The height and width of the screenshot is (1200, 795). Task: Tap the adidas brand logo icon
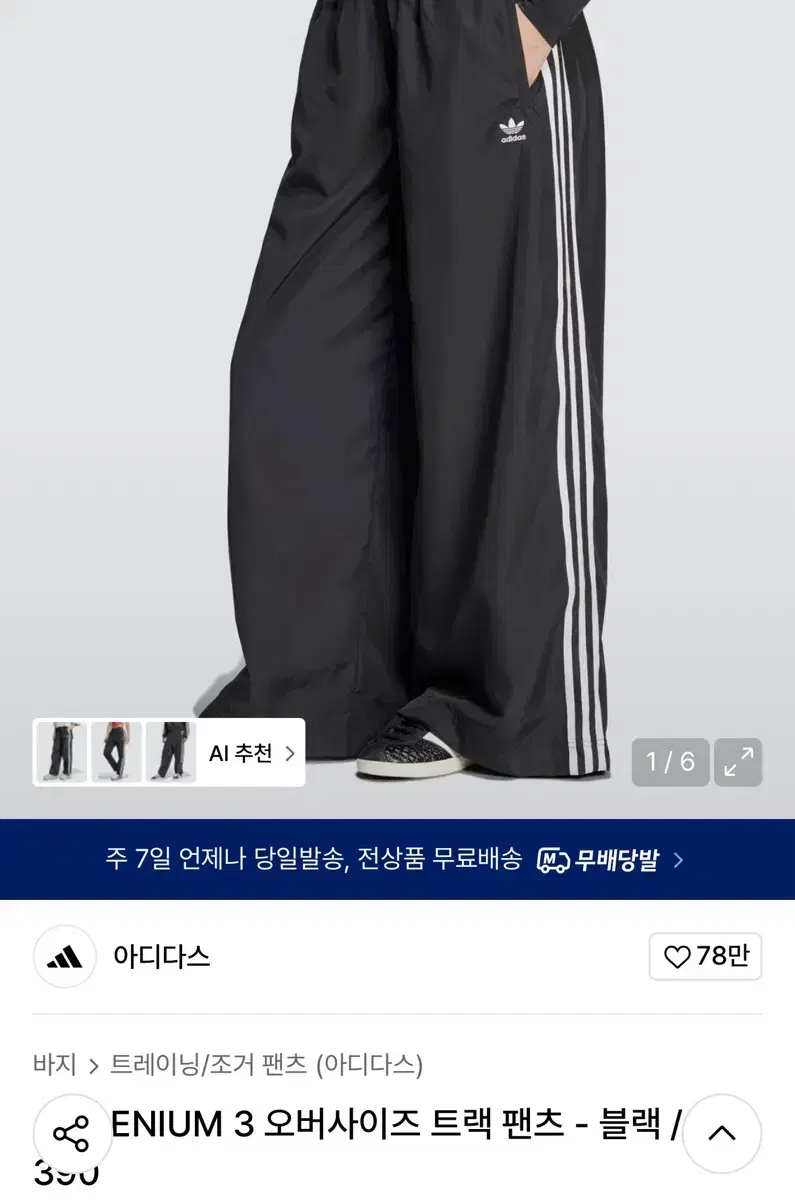(x=64, y=958)
